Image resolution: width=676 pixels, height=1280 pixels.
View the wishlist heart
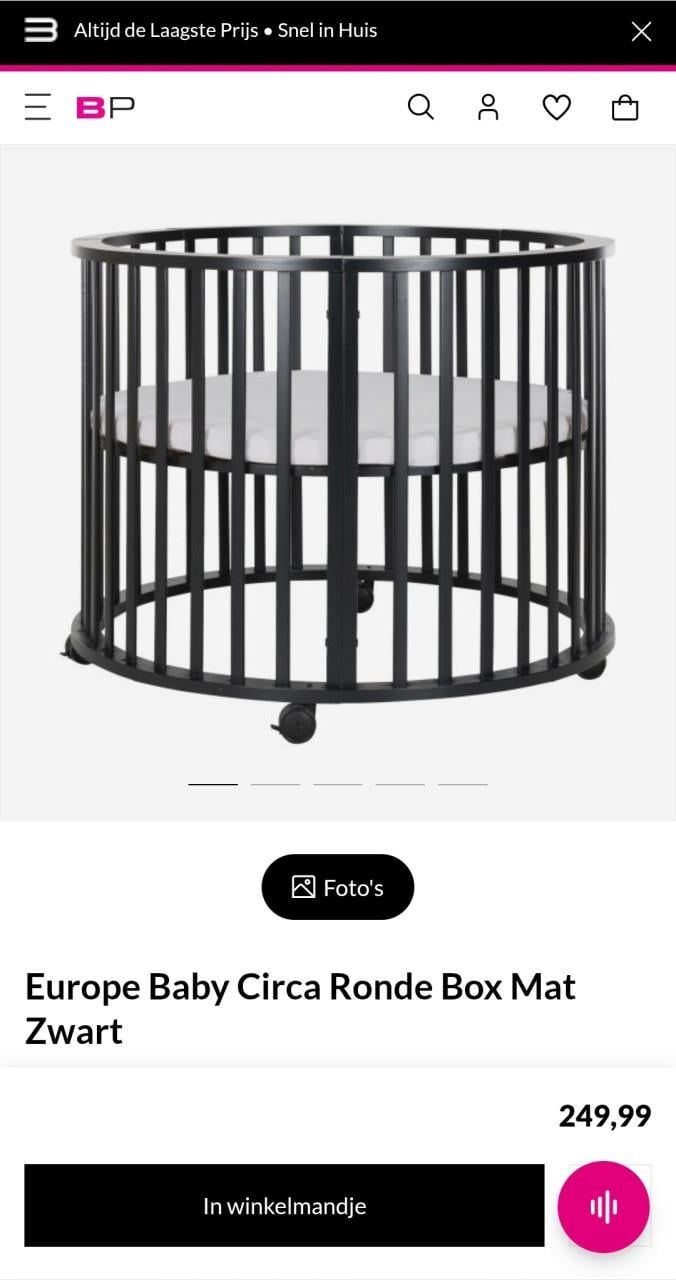coord(556,107)
